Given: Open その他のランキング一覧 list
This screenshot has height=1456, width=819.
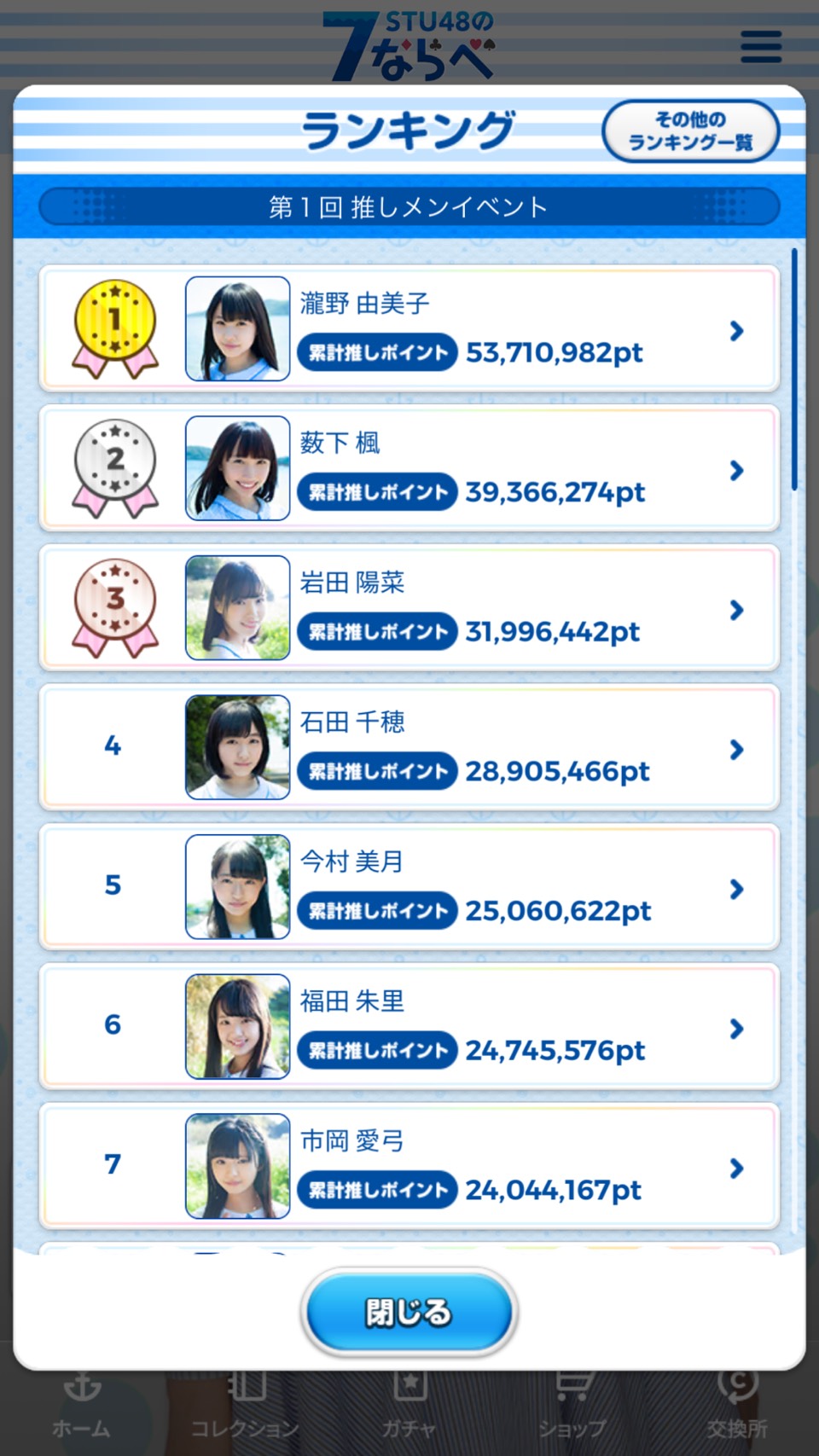Looking at the screenshot, I should 690,131.
